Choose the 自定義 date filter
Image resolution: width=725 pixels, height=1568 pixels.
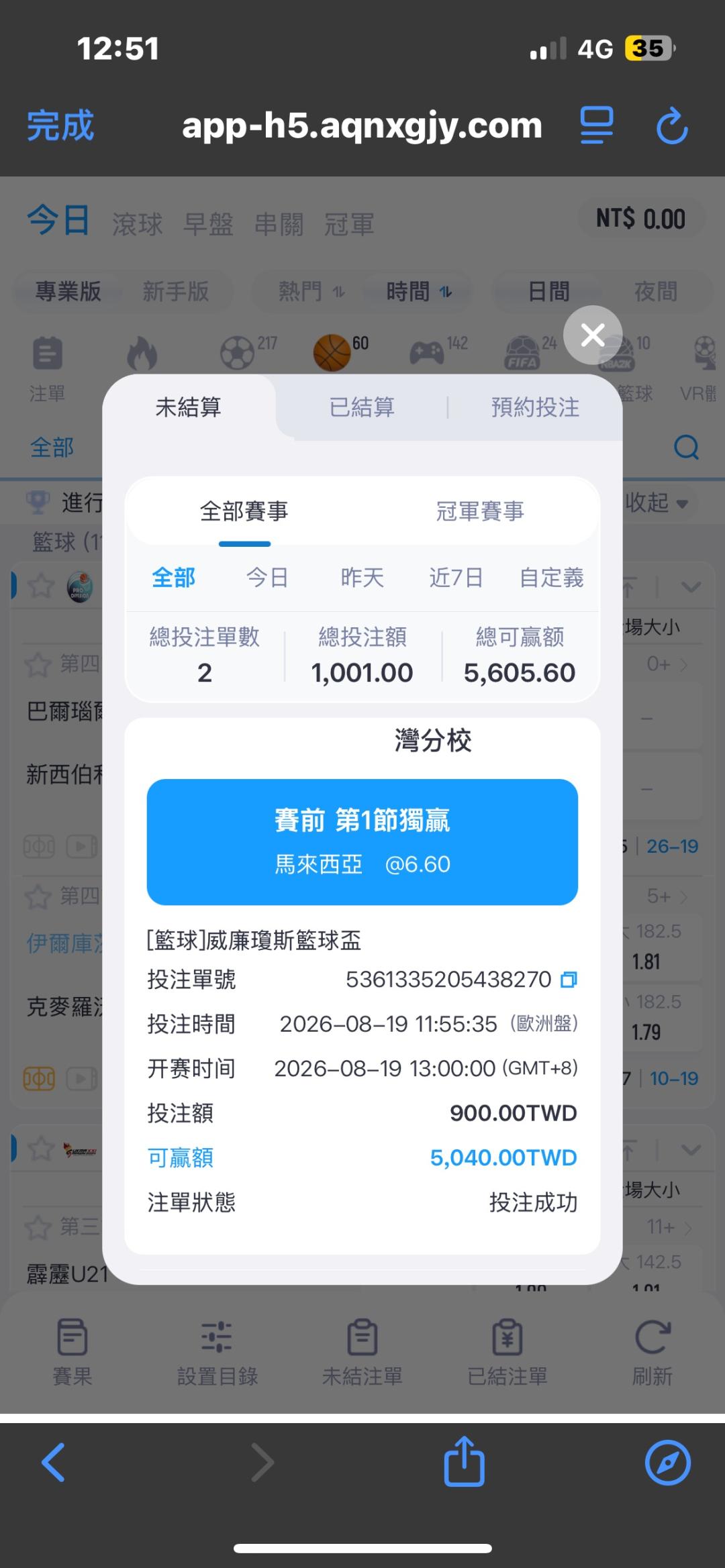pyautogui.click(x=552, y=578)
